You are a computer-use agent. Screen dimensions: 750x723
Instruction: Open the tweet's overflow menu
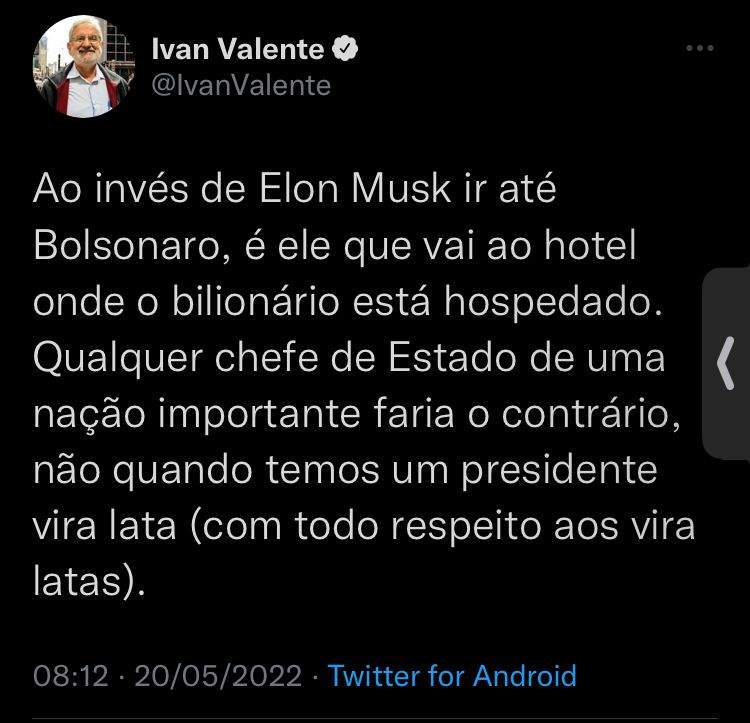point(699,48)
